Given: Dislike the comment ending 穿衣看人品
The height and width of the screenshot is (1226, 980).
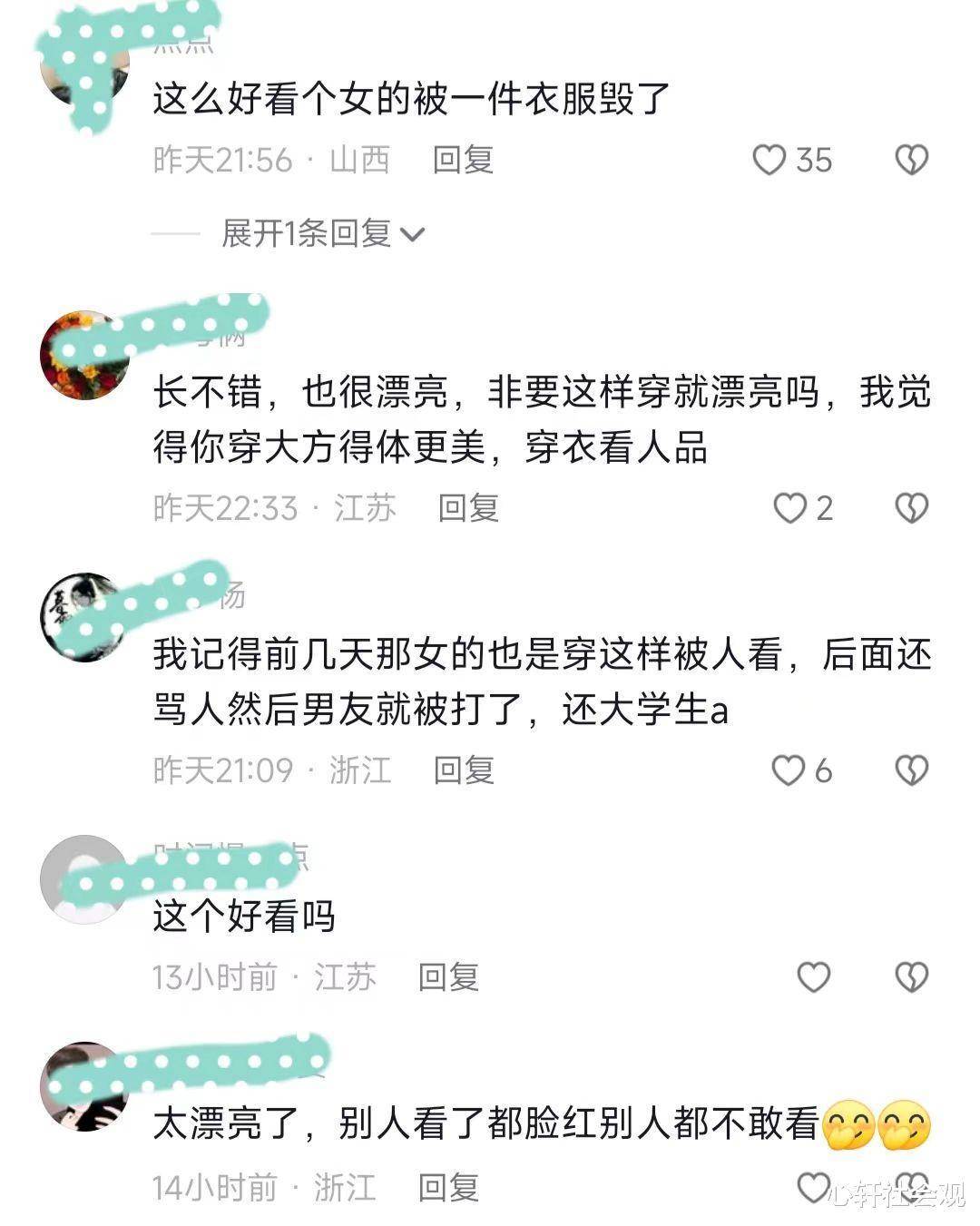Looking at the screenshot, I should pyautogui.click(x=911, y=508).
